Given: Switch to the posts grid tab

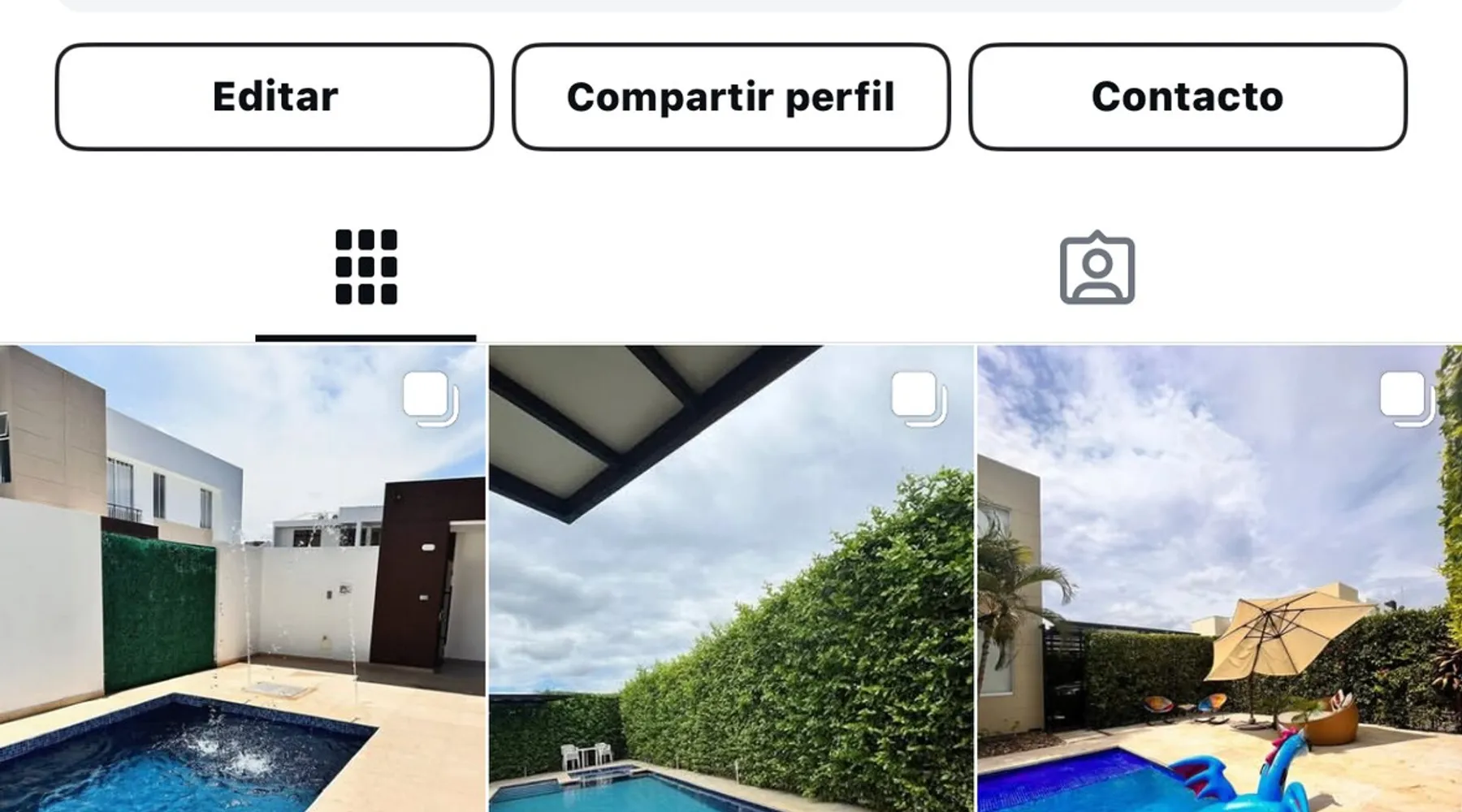Looking at the screenshot, I should [x=366, y=267].
